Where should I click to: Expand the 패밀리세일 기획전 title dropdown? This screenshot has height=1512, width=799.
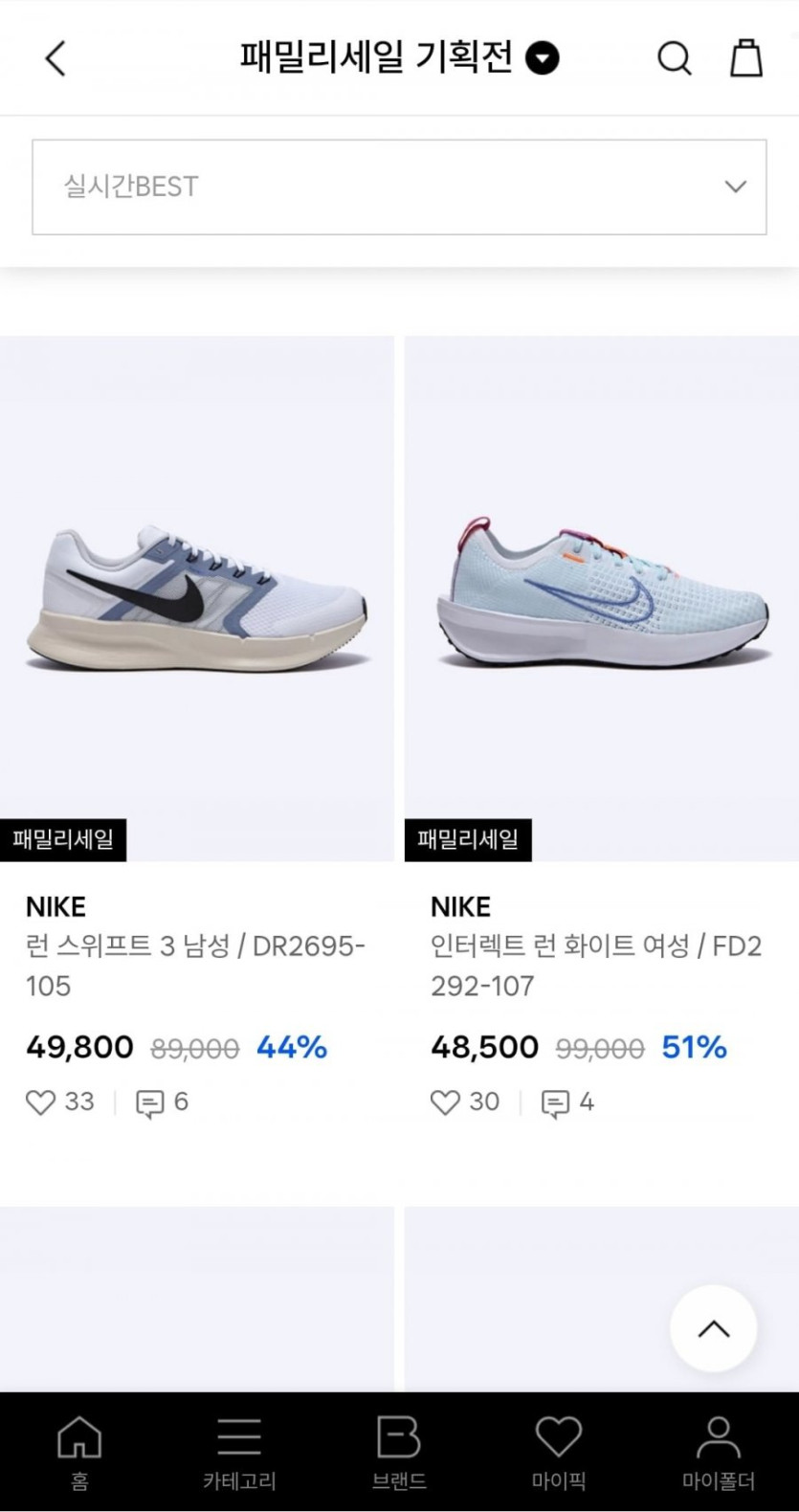click(x=543, y=58)
